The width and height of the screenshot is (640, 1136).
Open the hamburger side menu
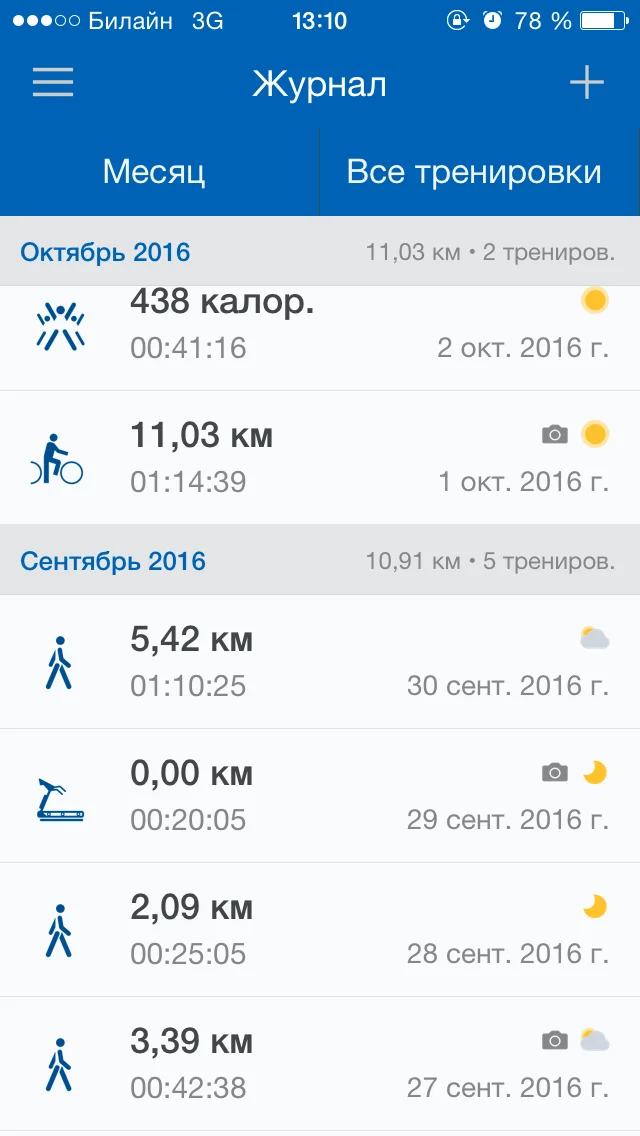click(x=53, y=83)
